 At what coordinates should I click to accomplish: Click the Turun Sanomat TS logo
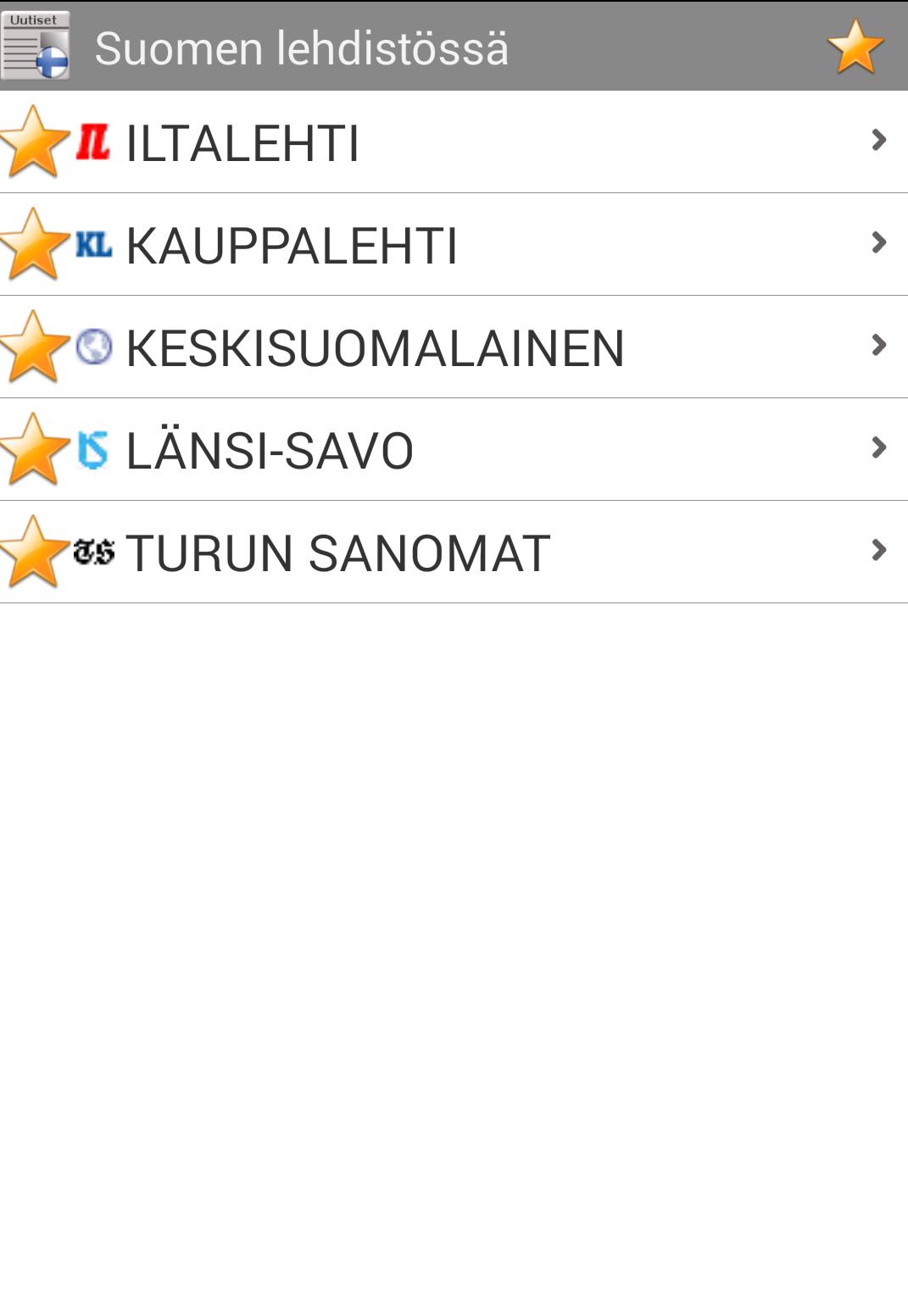95,552
